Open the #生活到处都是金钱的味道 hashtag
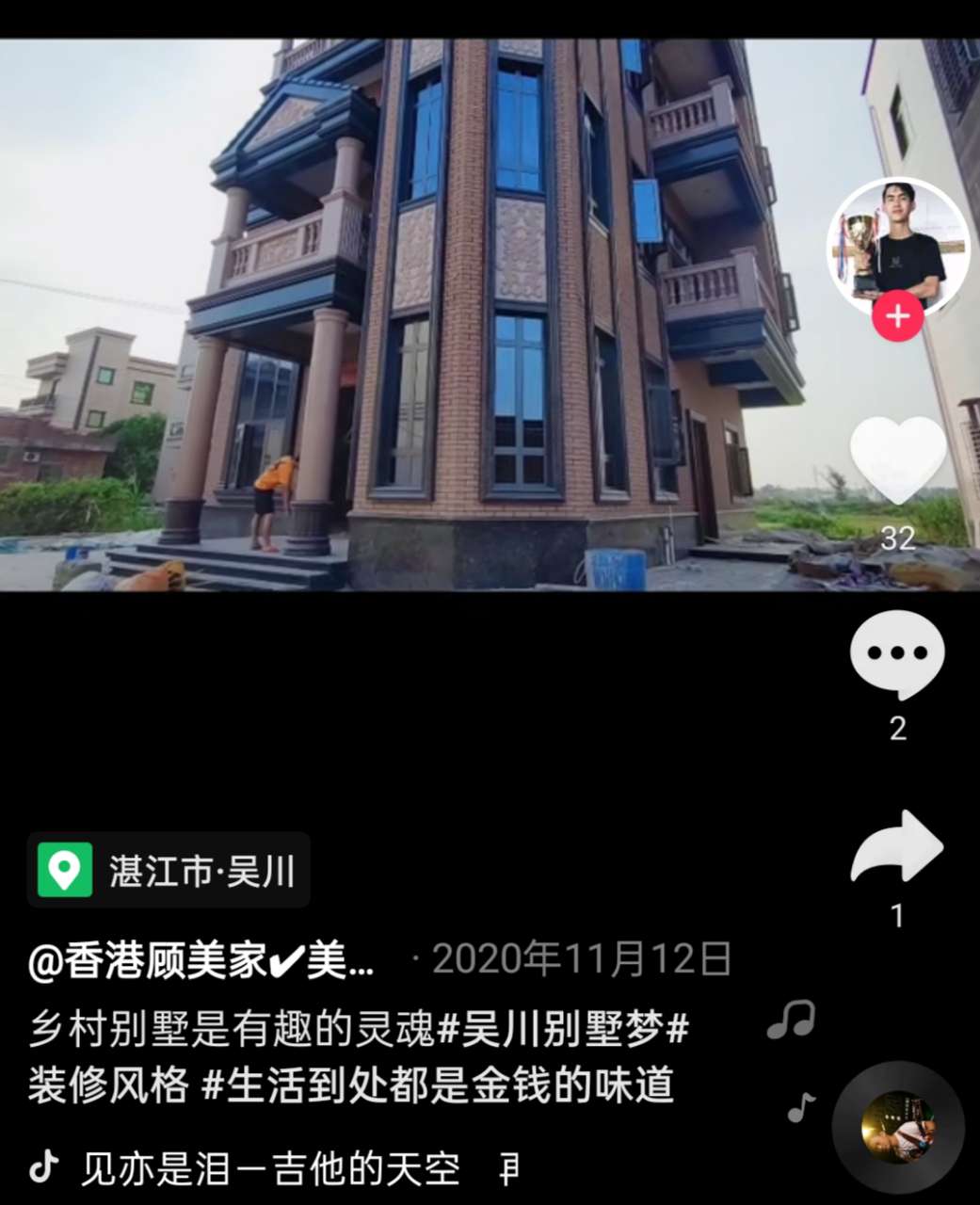The image size is (980, 1205). [439, 1085]
